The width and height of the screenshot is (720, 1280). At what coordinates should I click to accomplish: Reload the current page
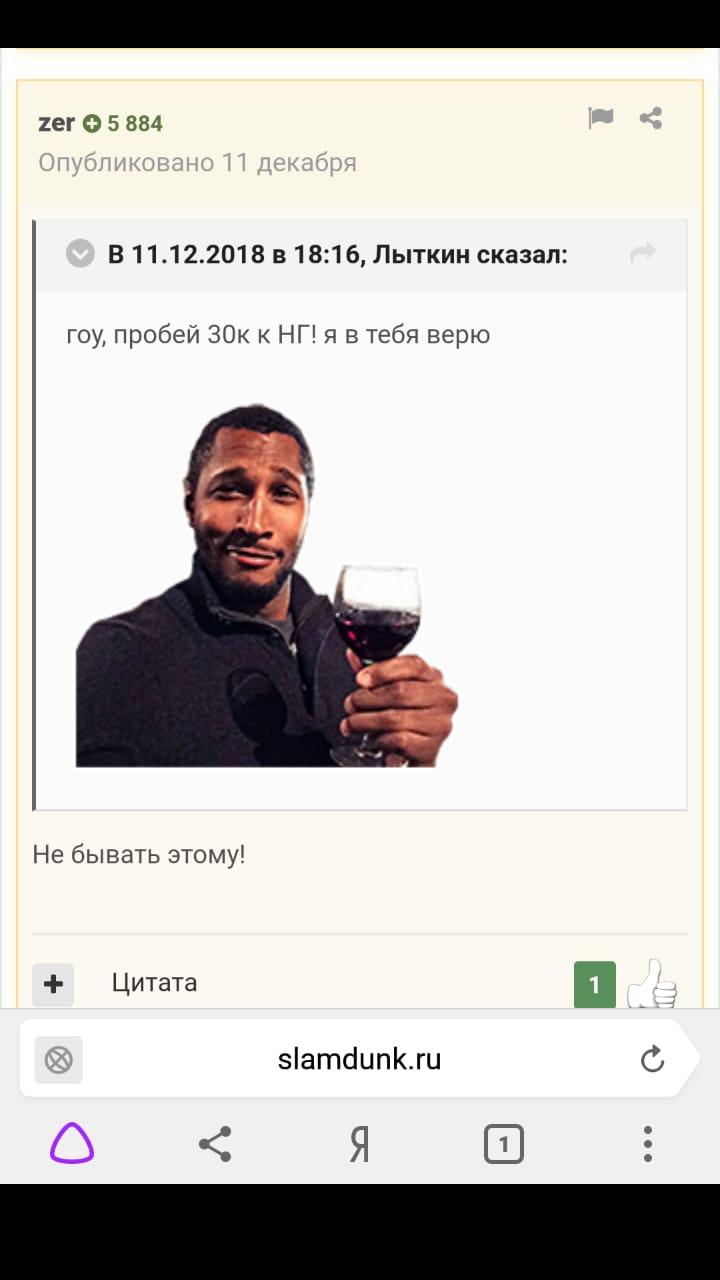[652, 1059]
